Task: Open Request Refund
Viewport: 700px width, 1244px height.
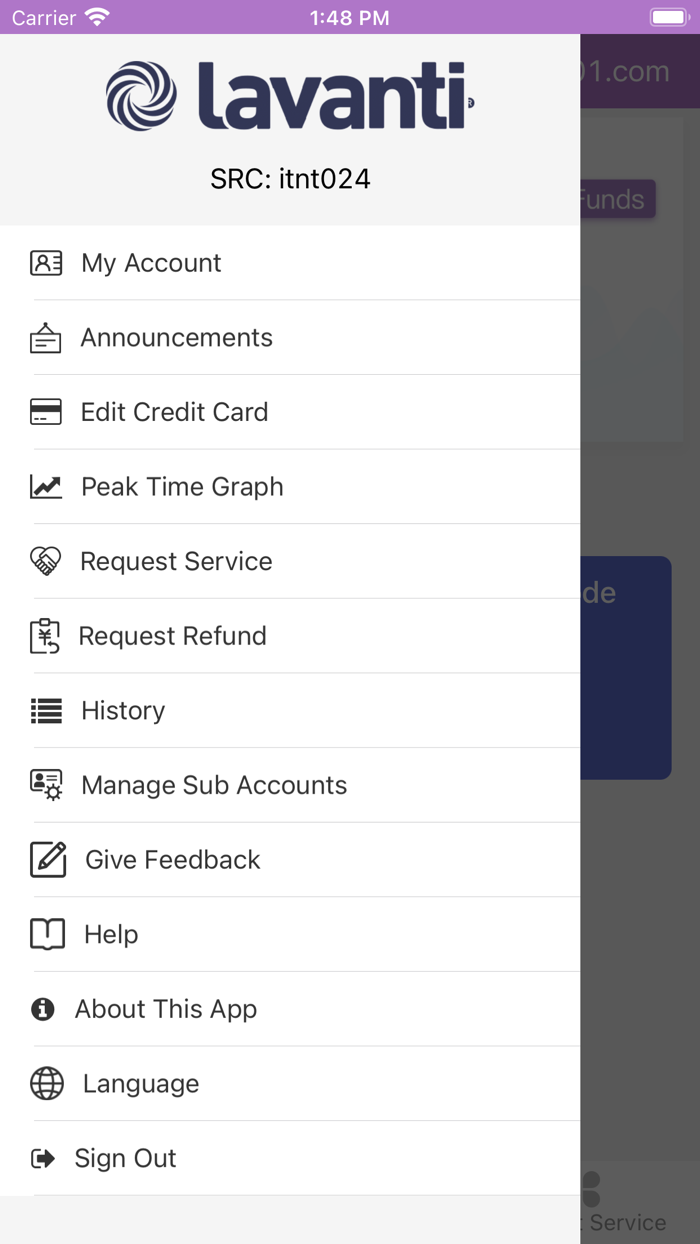Action: [172, 636]
